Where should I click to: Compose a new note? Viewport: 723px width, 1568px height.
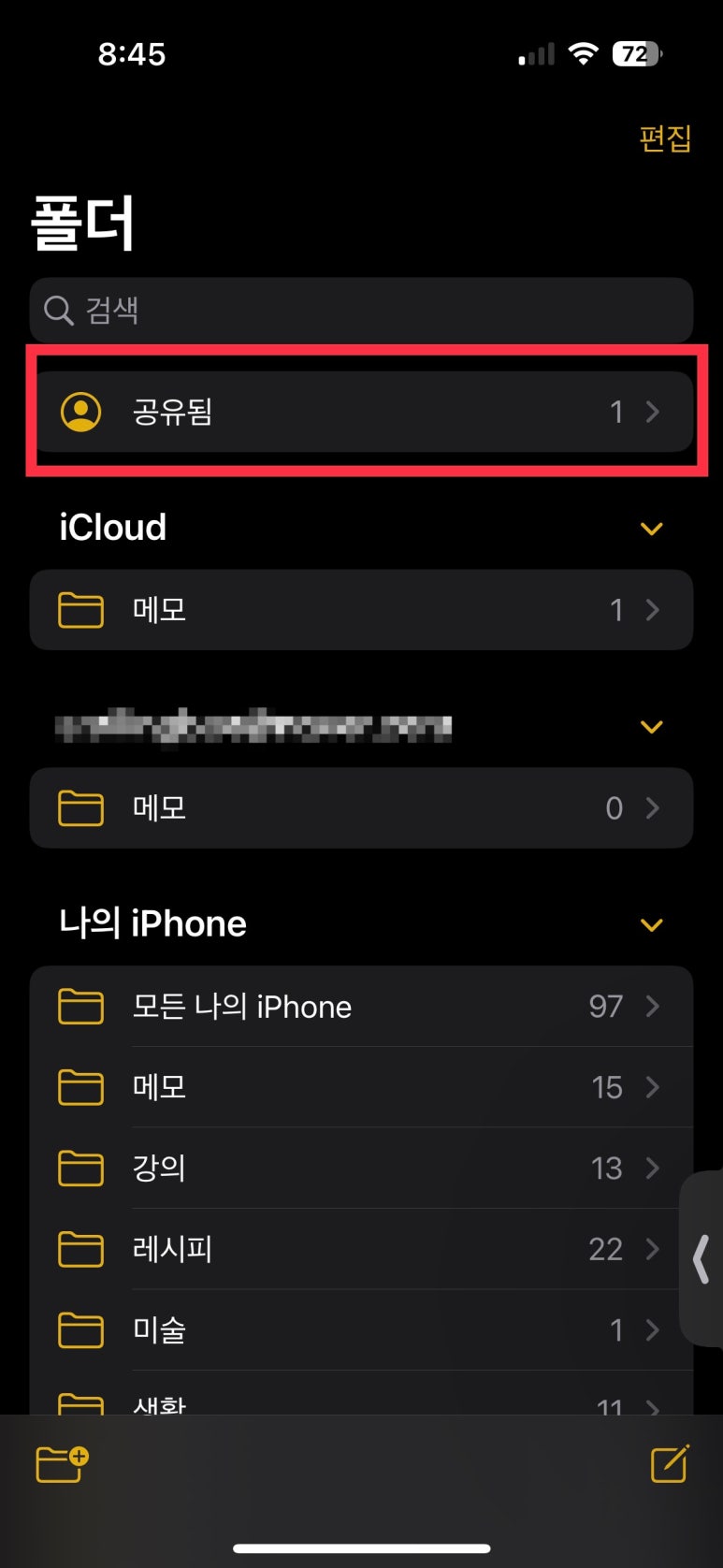point(670,1464)
